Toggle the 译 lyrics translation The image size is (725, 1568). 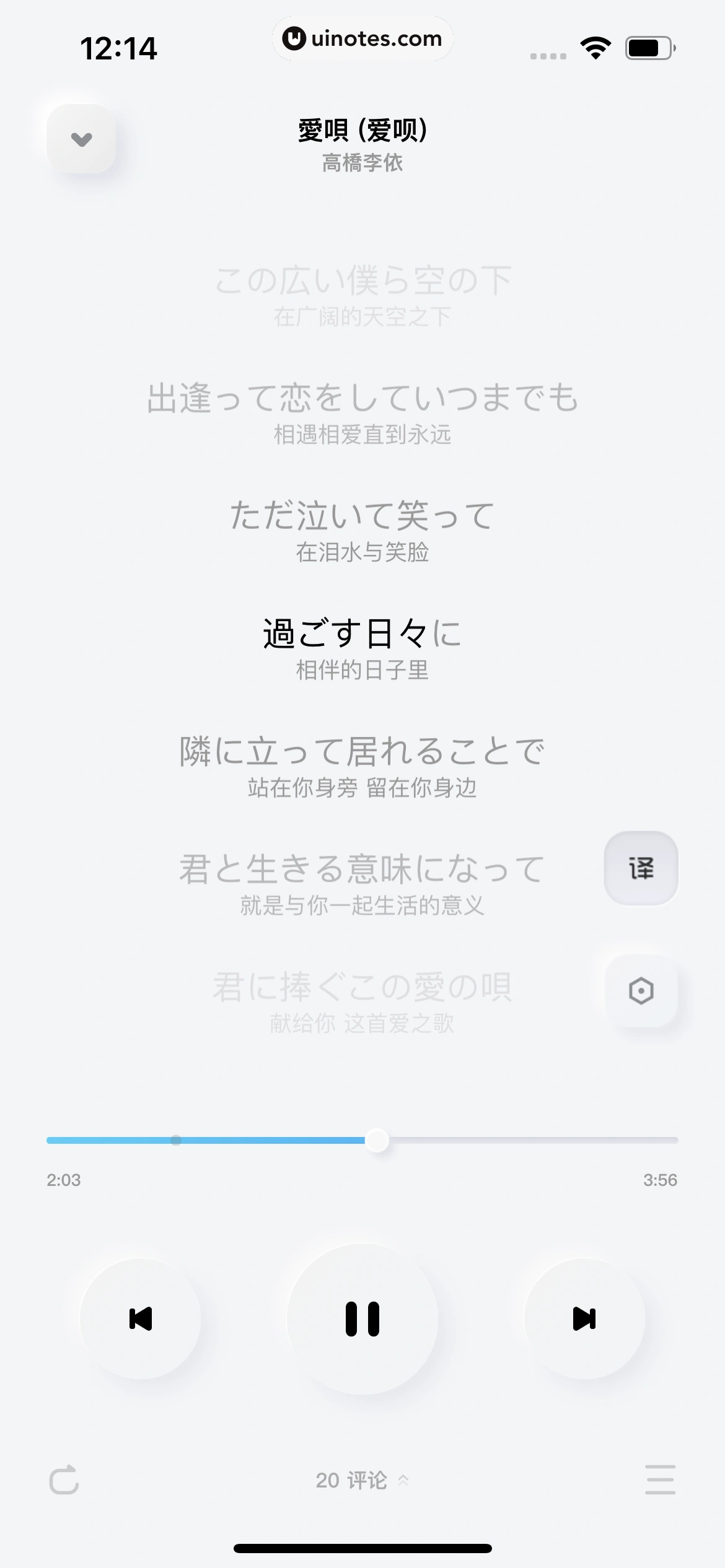(641, 868)
